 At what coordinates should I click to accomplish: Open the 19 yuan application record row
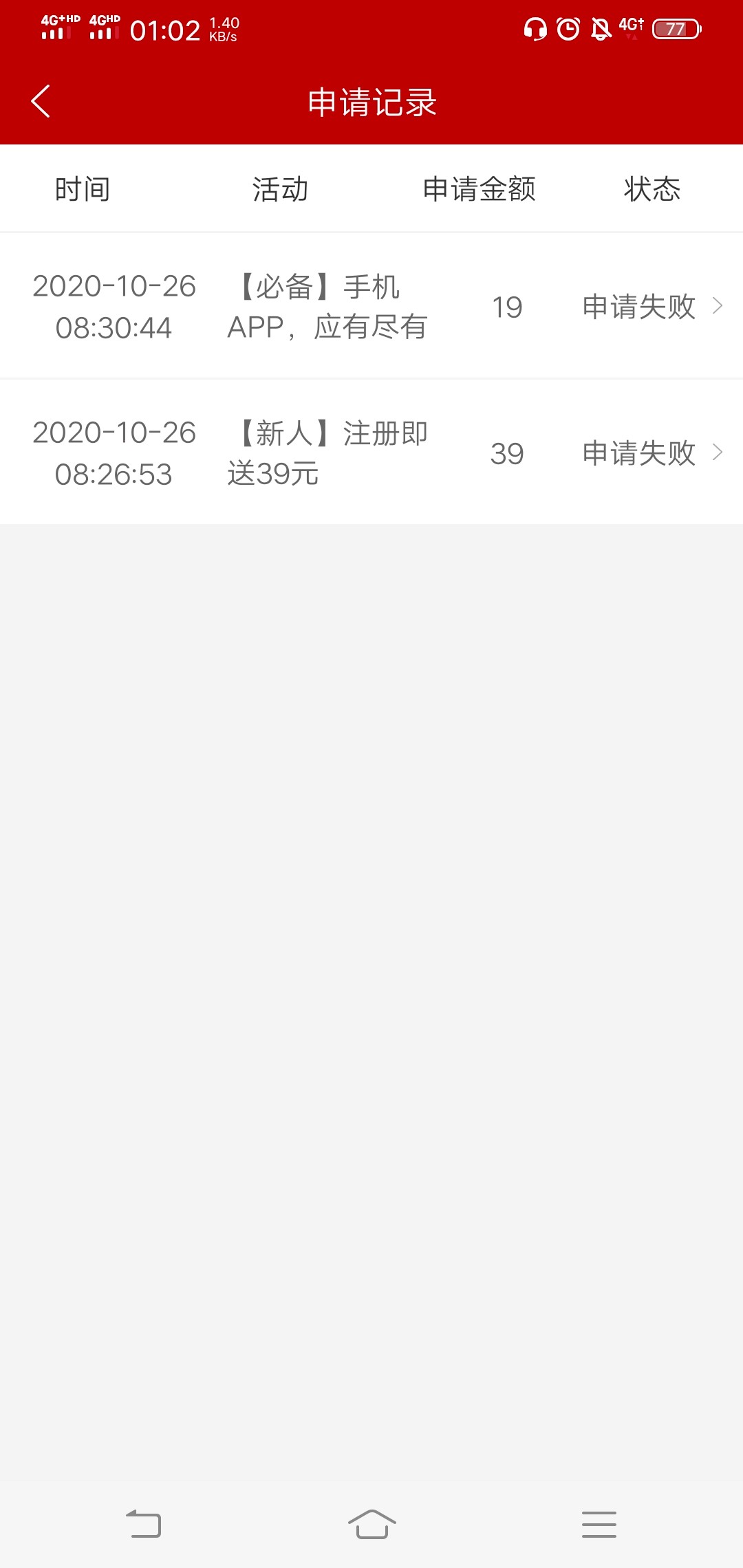(x=371, y=307)
